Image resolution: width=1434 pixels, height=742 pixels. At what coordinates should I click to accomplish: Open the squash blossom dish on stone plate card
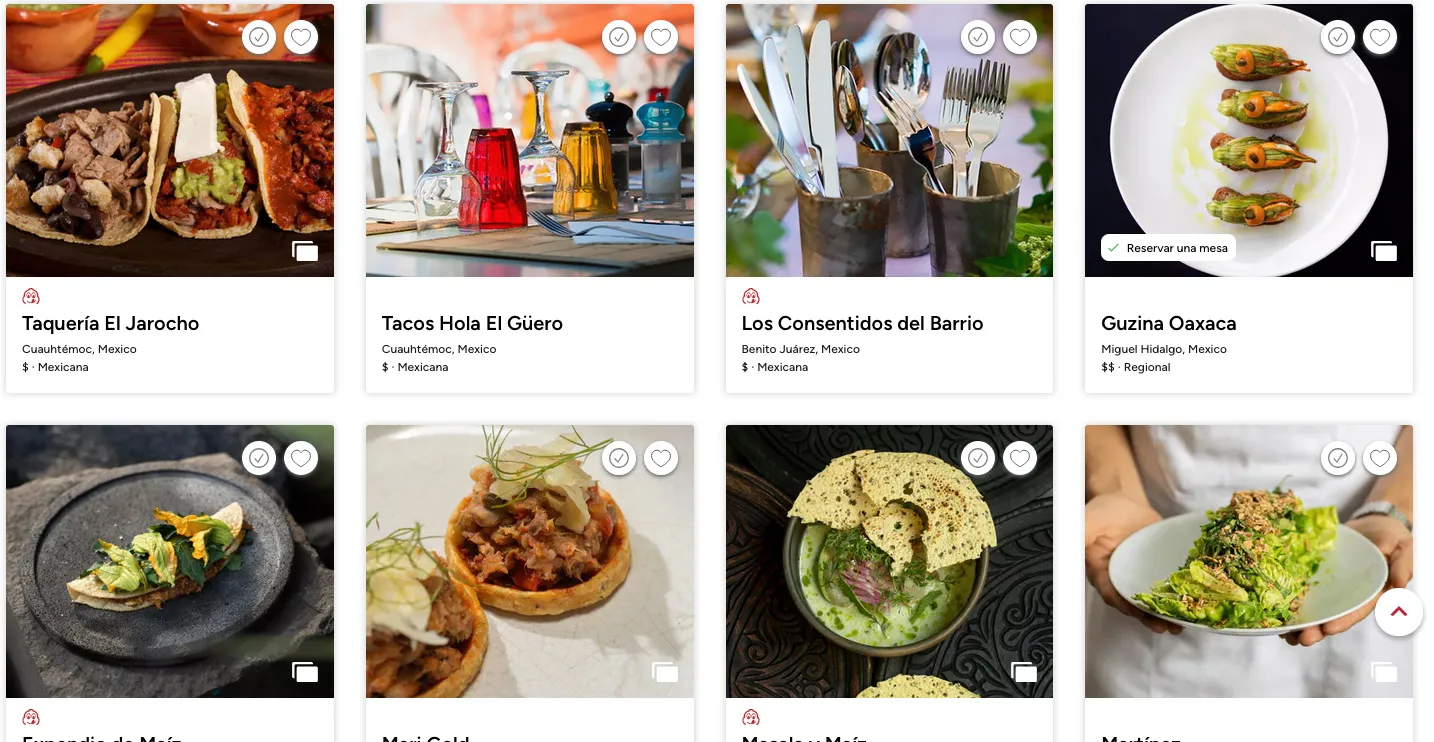(x=170, y=560)
